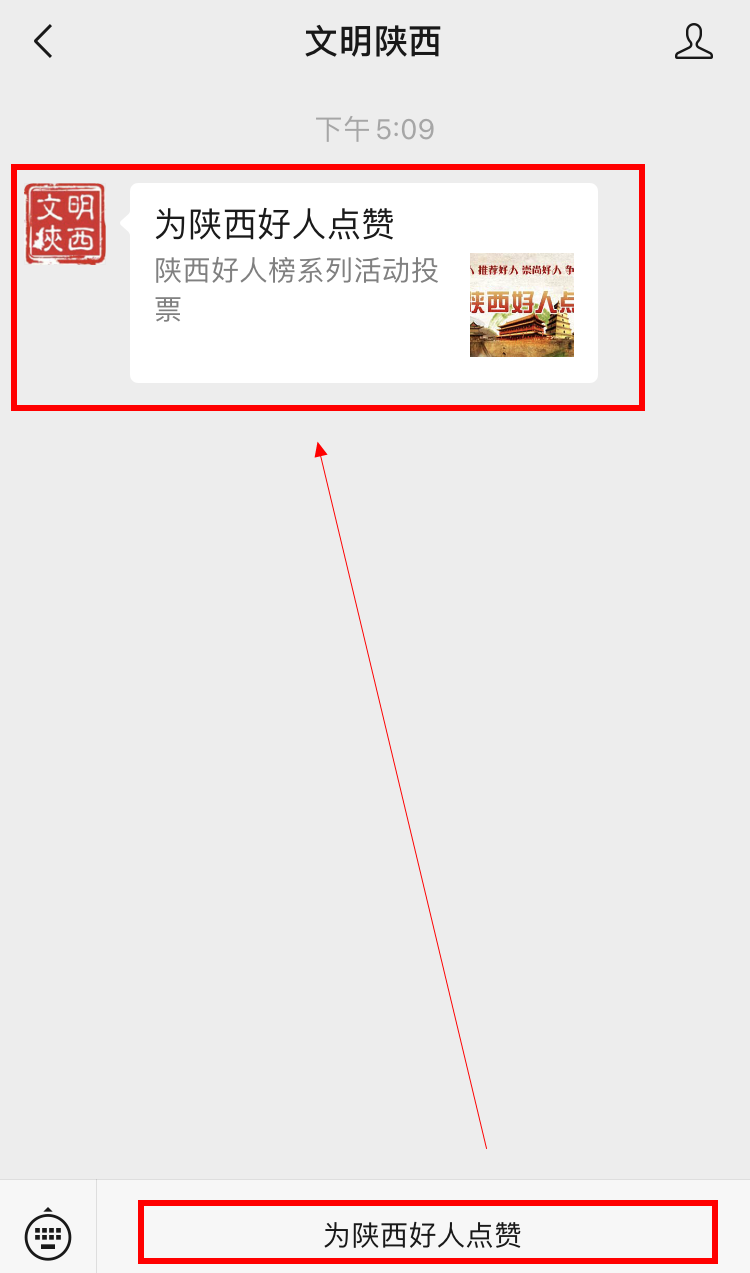
Task: Go back from the 文明陕西 chat
Action: [x=43, y=42]
